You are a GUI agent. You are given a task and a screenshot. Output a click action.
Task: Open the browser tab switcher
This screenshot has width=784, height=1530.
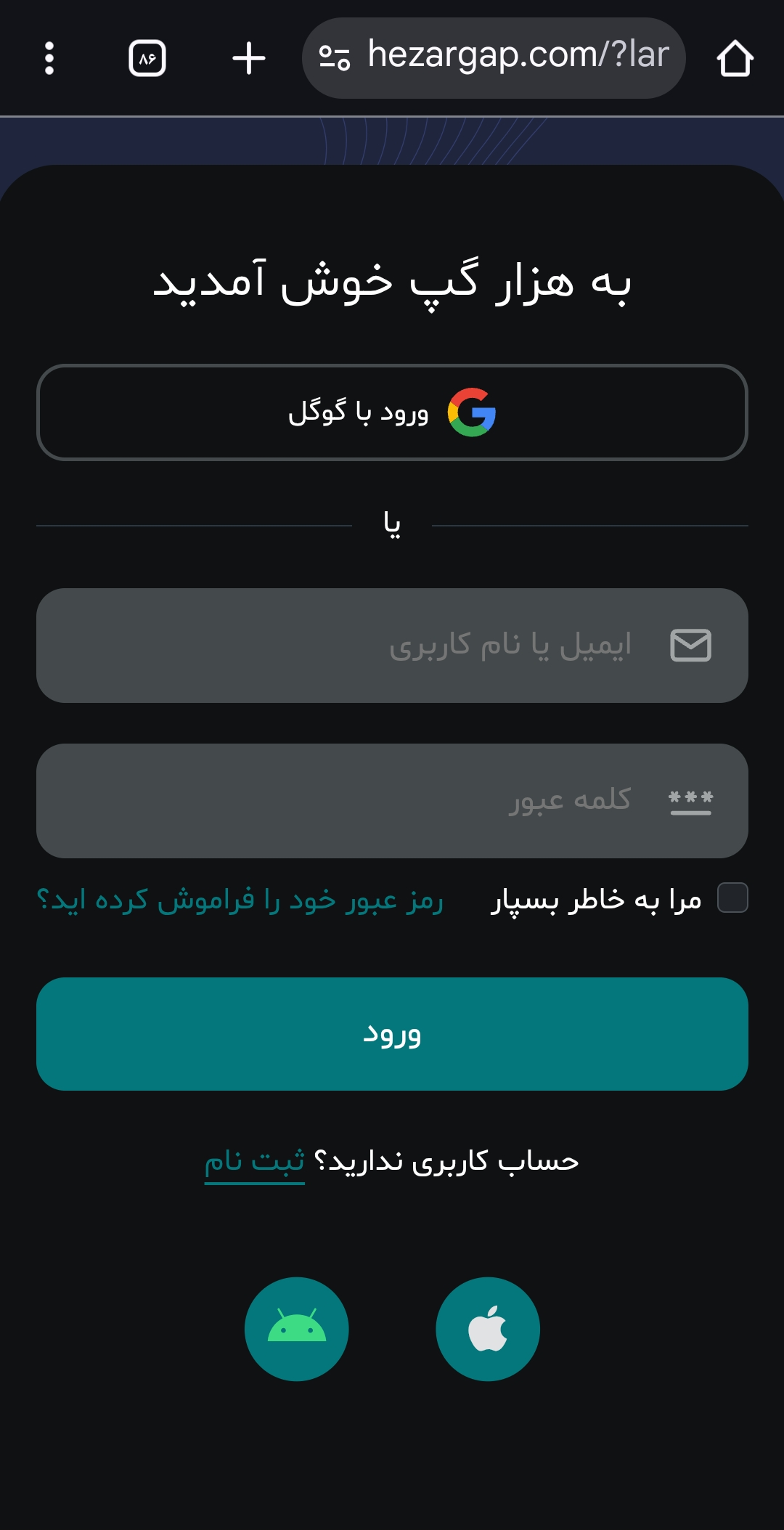pyautogui.click(x=147, y=58)
